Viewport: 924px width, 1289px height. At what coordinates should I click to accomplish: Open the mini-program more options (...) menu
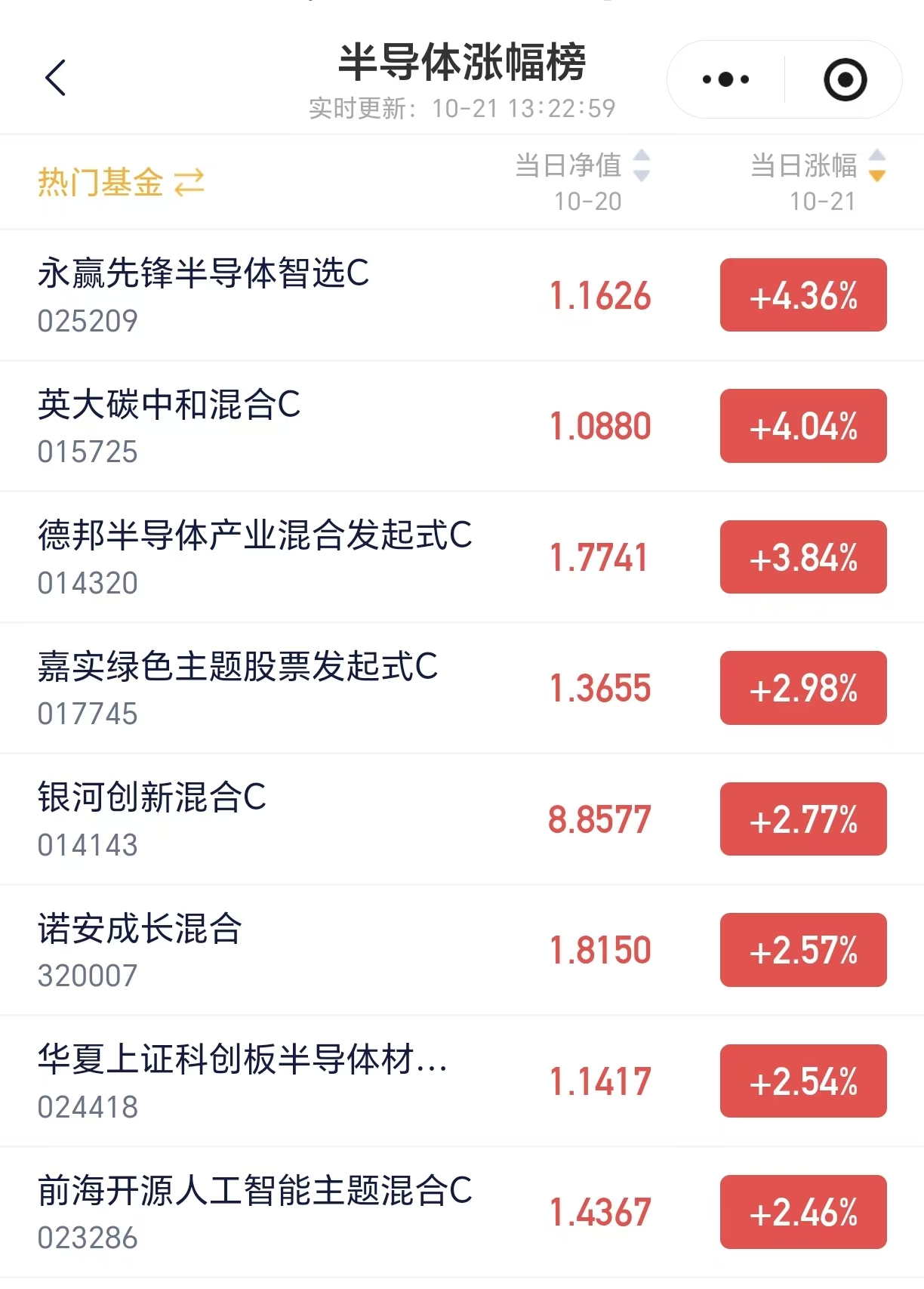pyautogui.click(x=724, y=79)
